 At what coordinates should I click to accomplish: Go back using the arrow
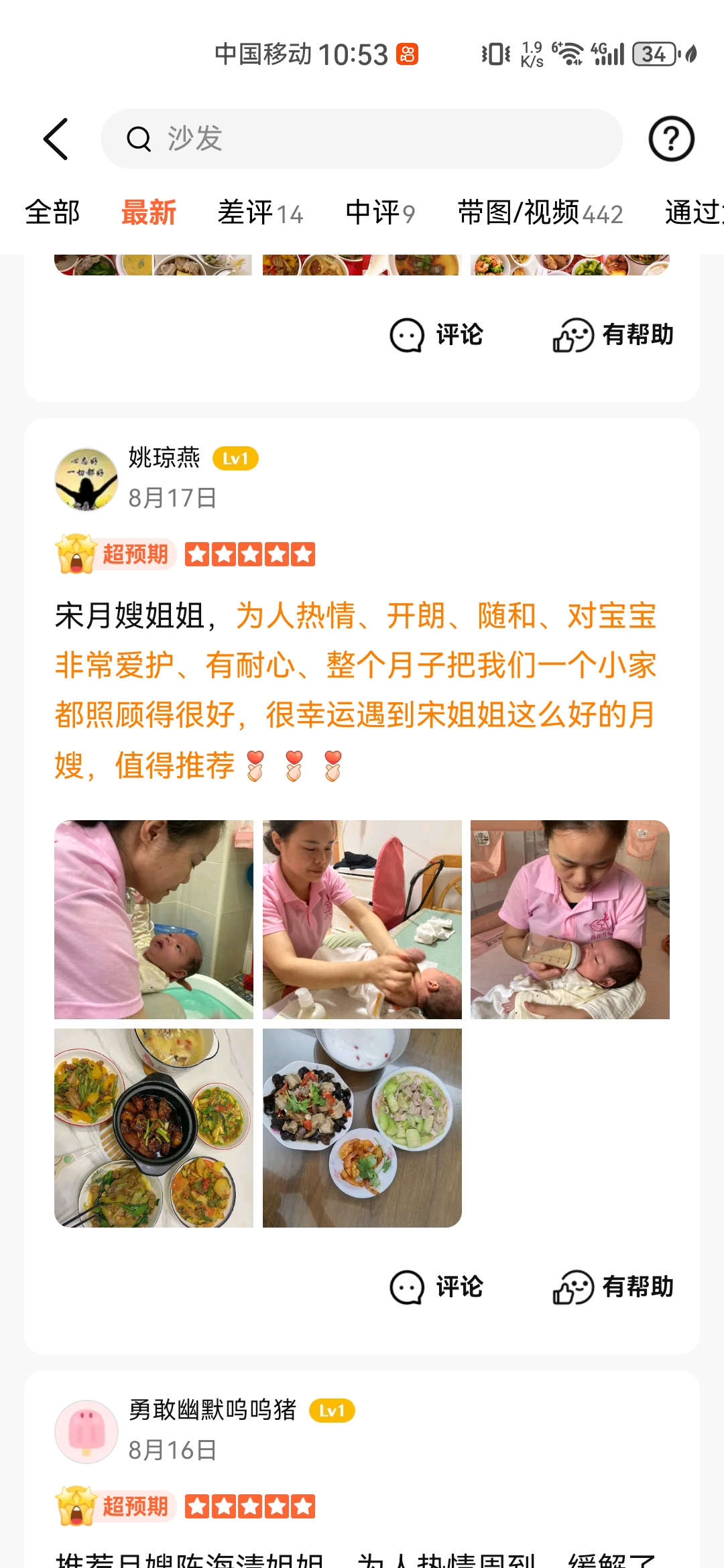point(56,139)
